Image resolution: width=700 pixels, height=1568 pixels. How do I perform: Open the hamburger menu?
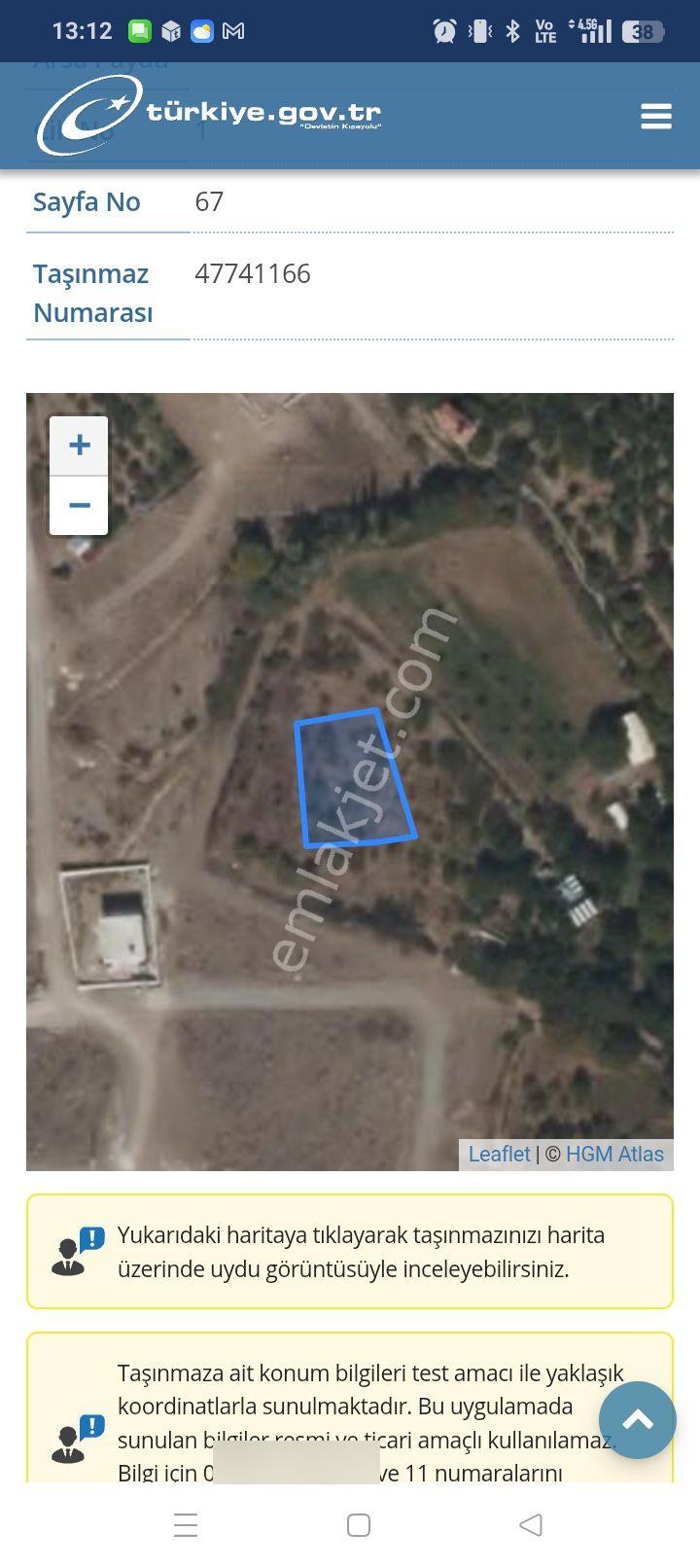pyautogui.click(x=656, y=117)
